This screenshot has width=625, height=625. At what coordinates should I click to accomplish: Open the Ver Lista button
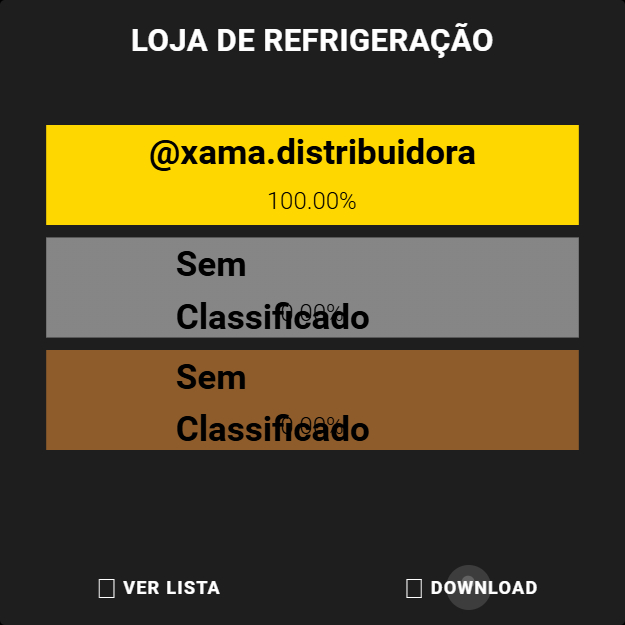coord(160,588)
